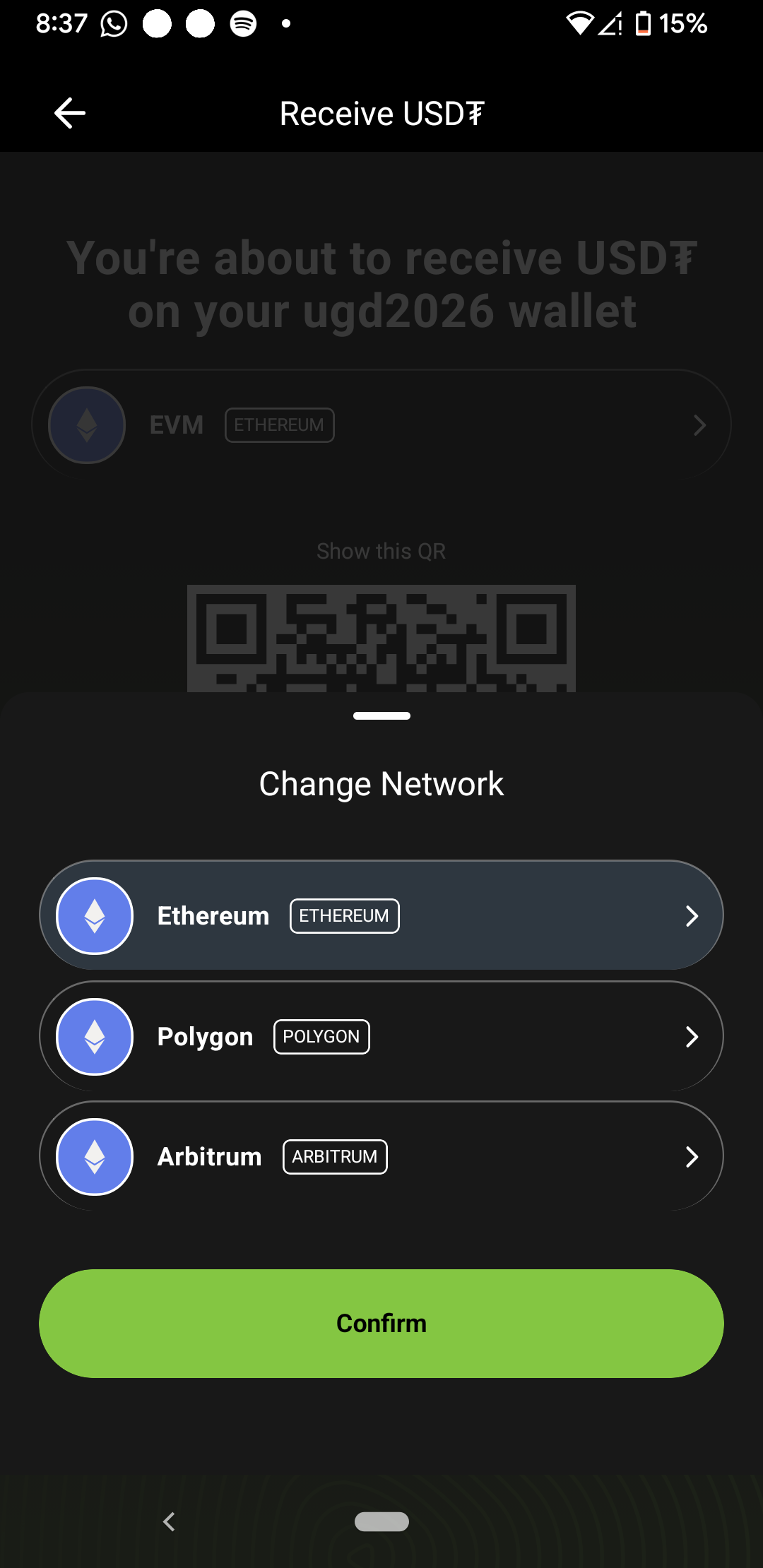Pick the Arbitrum network
The width and height of the screenshot is (763, 1568).
[381, 1156]
